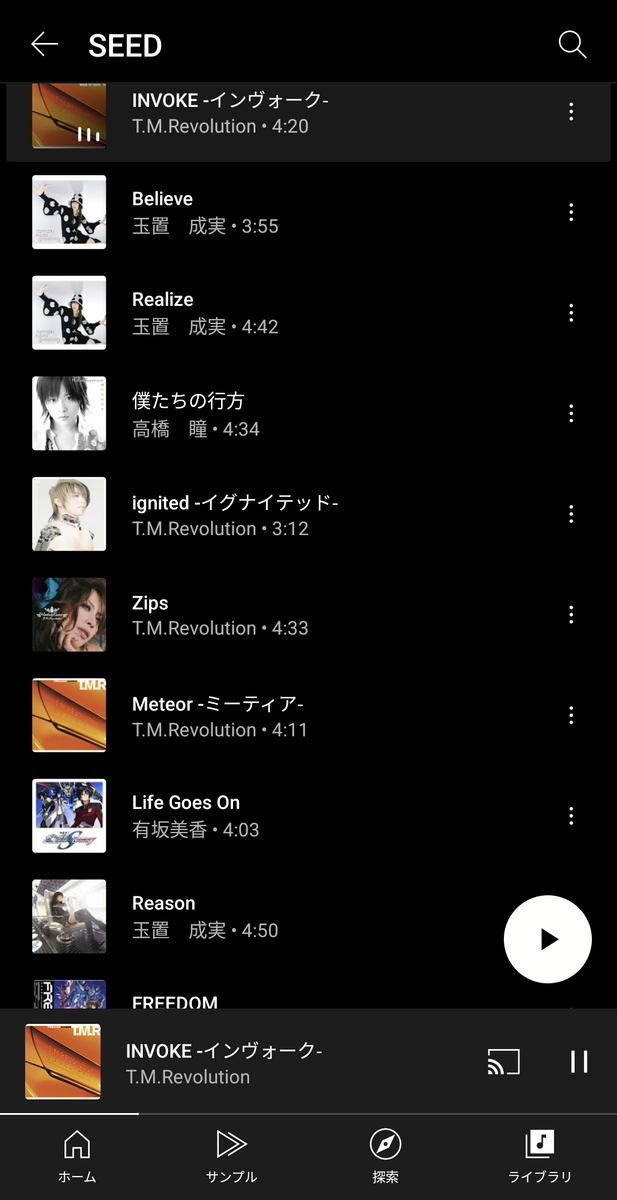The height and width of the screenshot is (1200, 617).
Task: Switch to the ライブラリ tab
Action: pos(540,1156)
